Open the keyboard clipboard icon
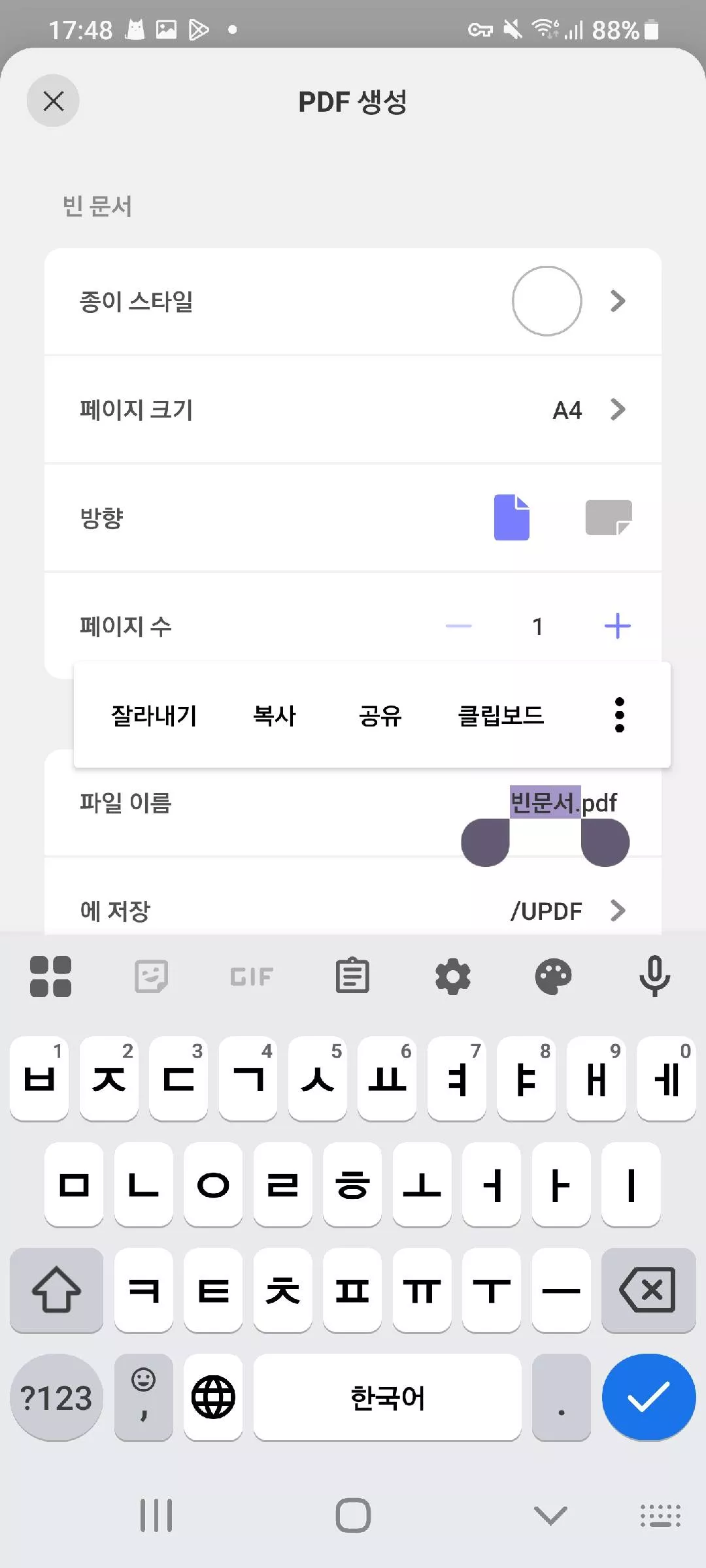Image resolution: width=706 pixels, height=1568 pixels. (352, 977)
